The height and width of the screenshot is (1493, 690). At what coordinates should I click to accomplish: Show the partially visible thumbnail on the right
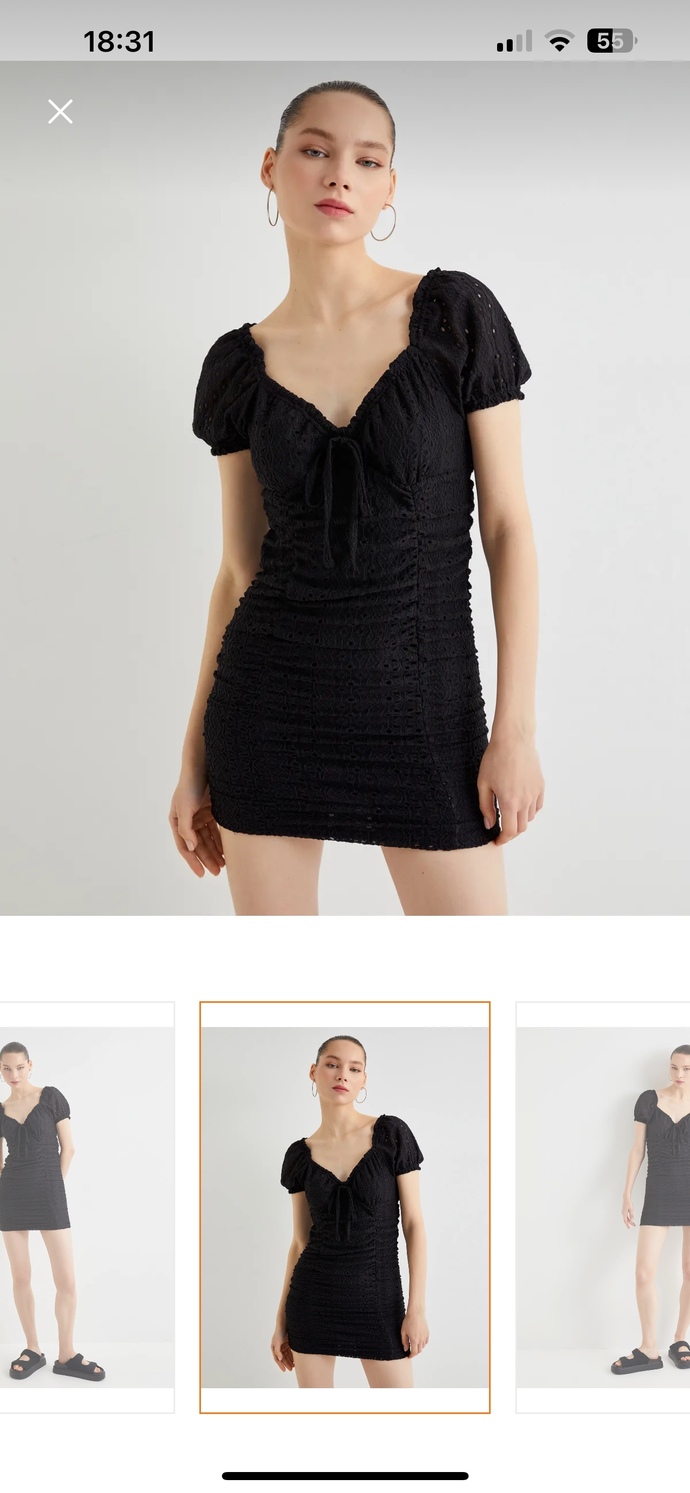click(603, 1207)
